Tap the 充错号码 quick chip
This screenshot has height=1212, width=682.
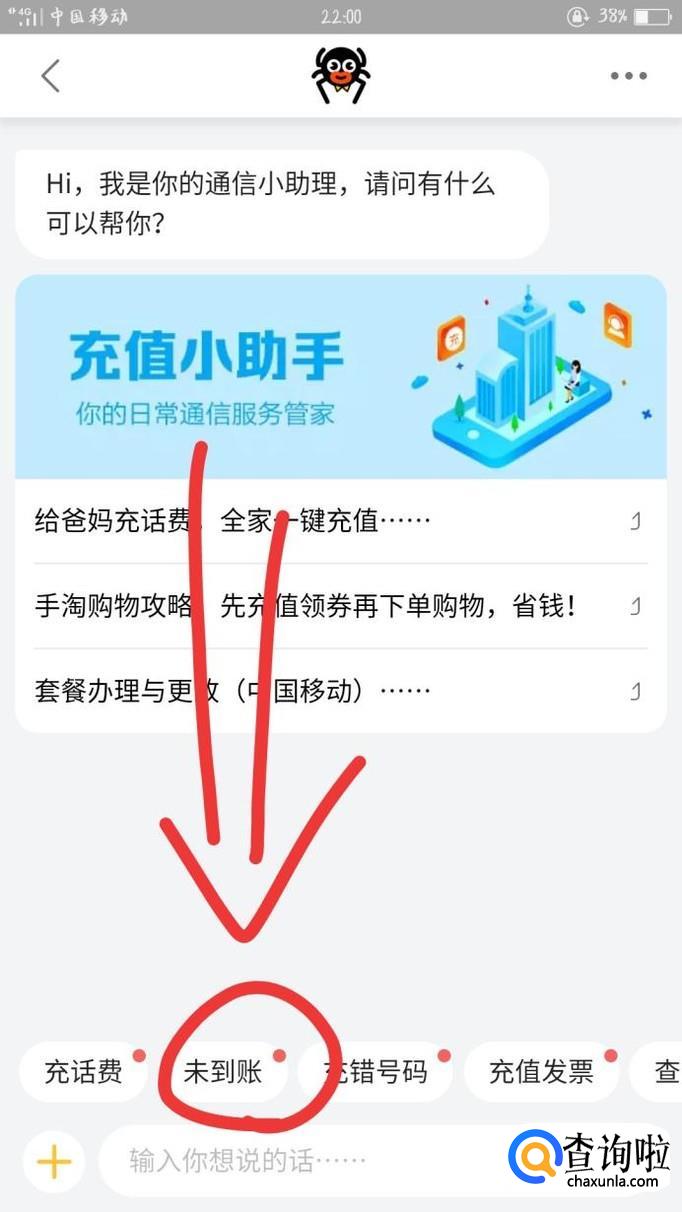[375, 1073]
